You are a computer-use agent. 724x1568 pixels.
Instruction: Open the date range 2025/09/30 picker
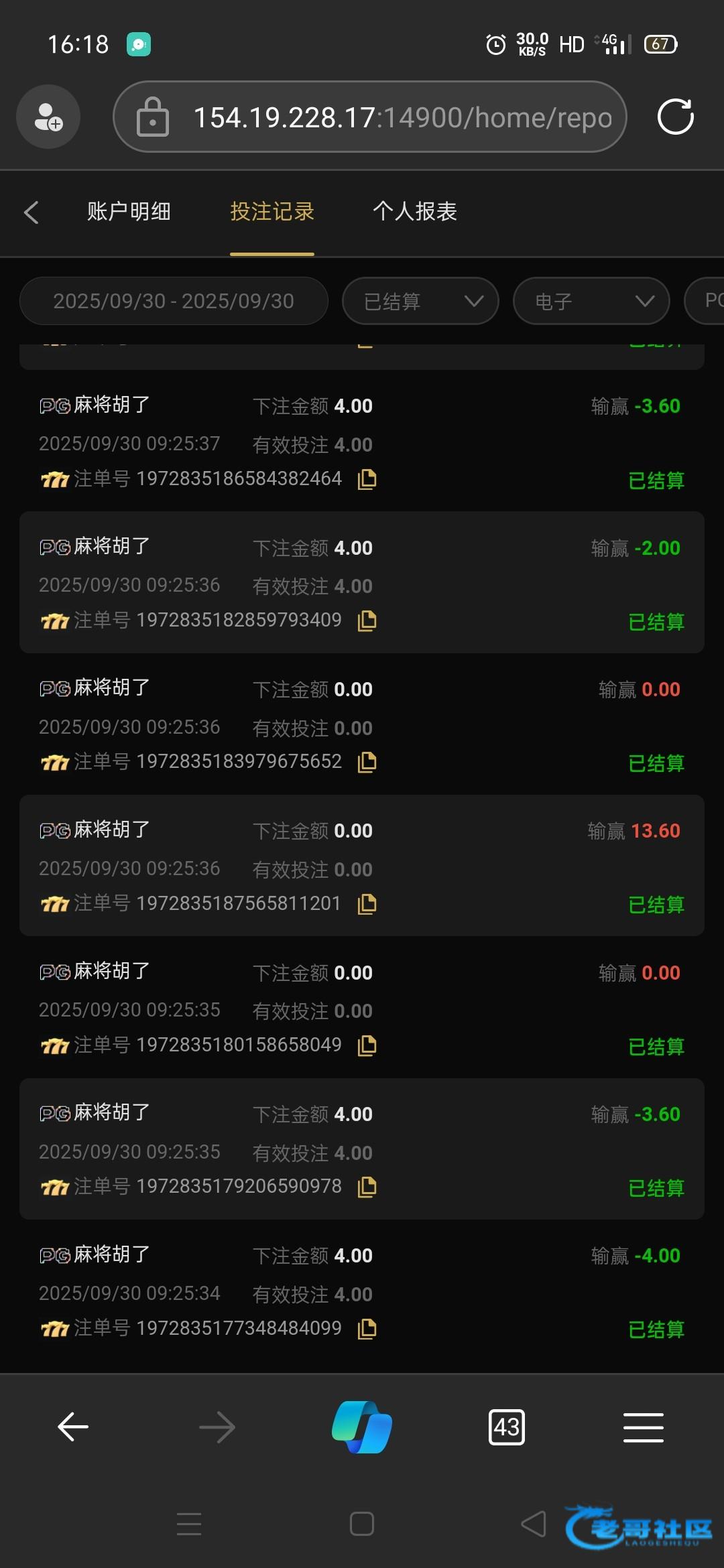pos(174,302)
